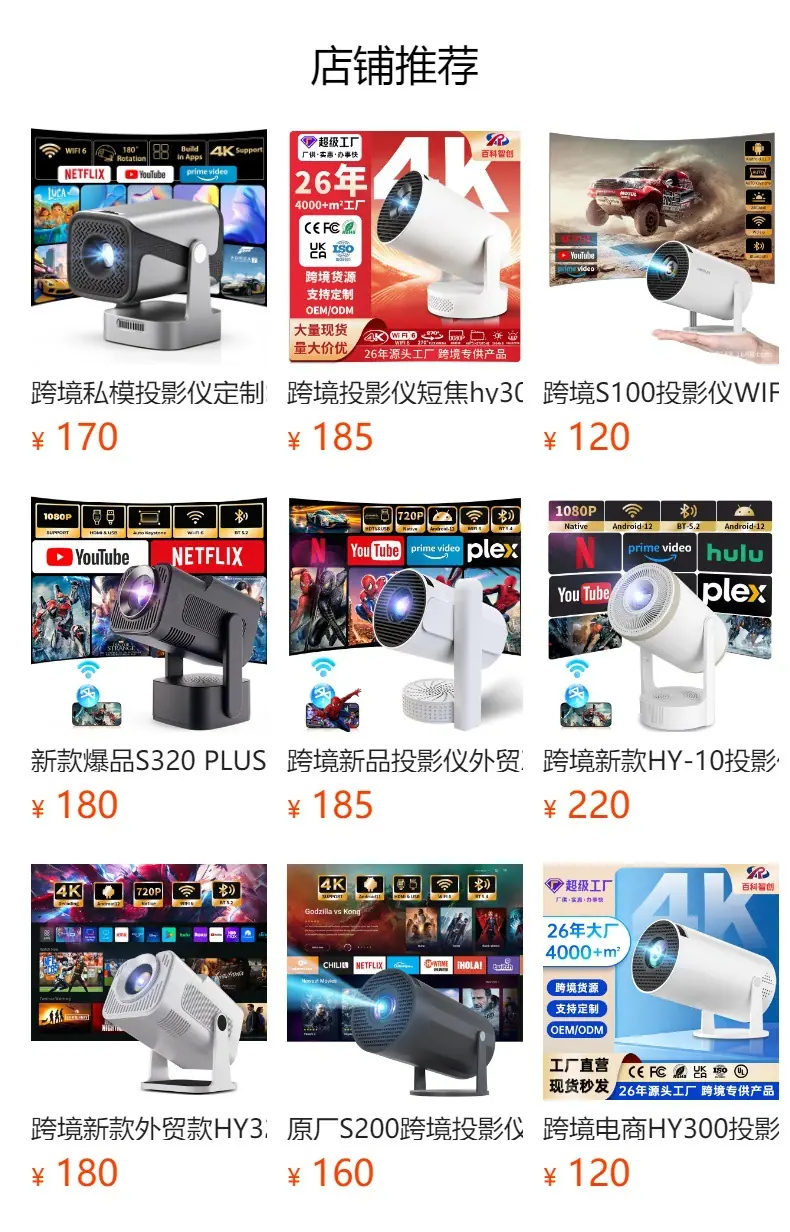Open the 跨境私模投影仪定制 product priced ¥170

coord(149,291)
